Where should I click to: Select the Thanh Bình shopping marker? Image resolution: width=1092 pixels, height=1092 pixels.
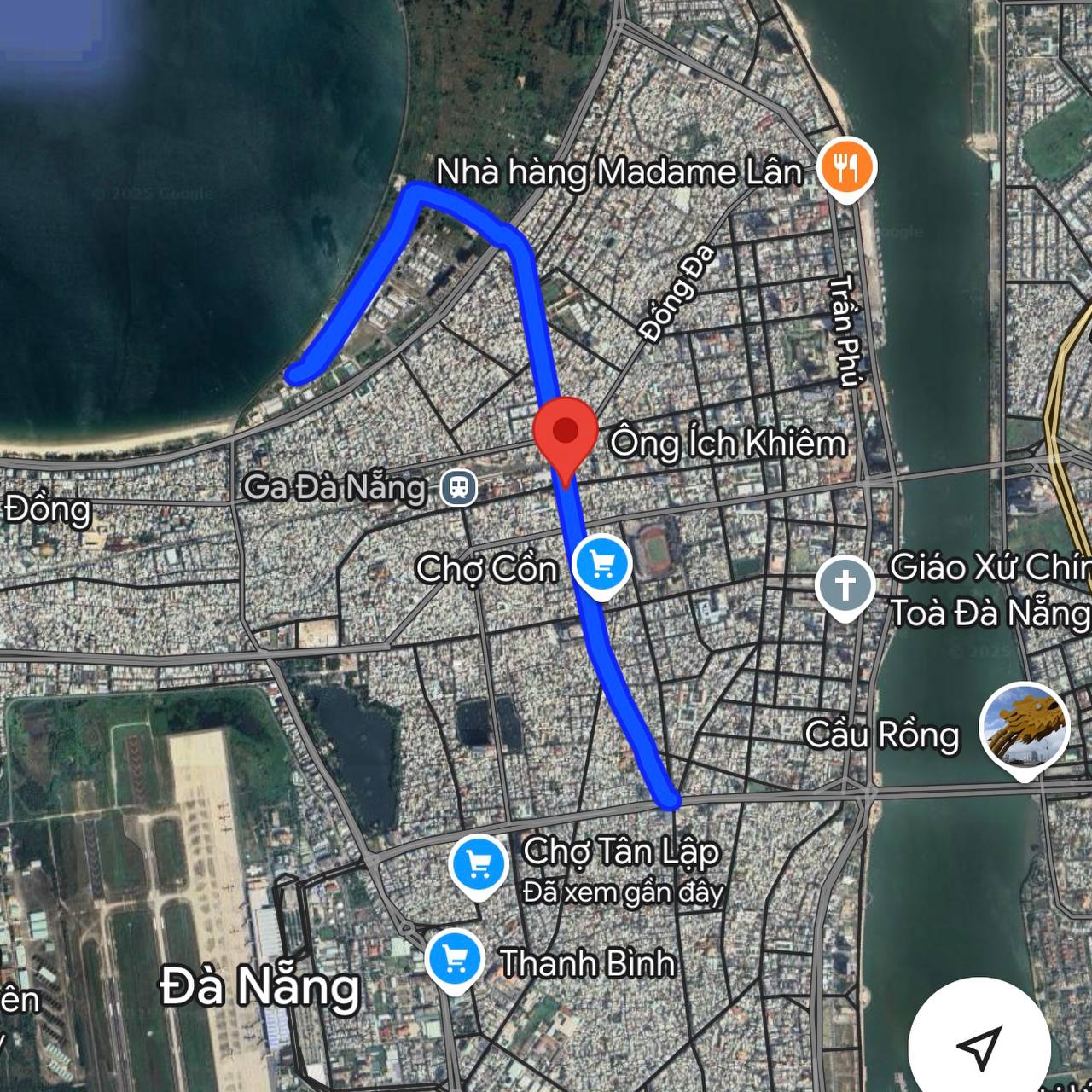point(455,960)
